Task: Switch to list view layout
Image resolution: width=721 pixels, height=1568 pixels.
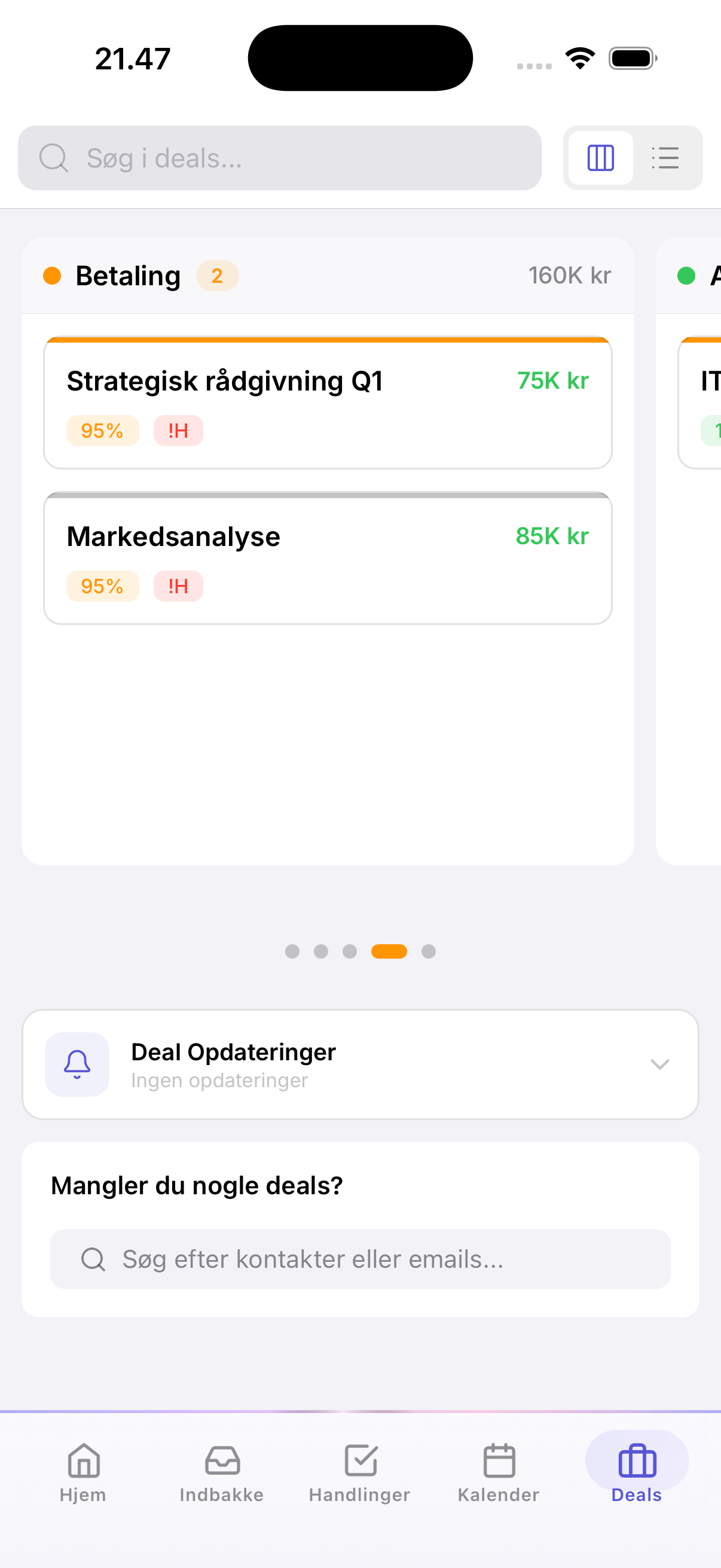Action: [x=665, y=158]
